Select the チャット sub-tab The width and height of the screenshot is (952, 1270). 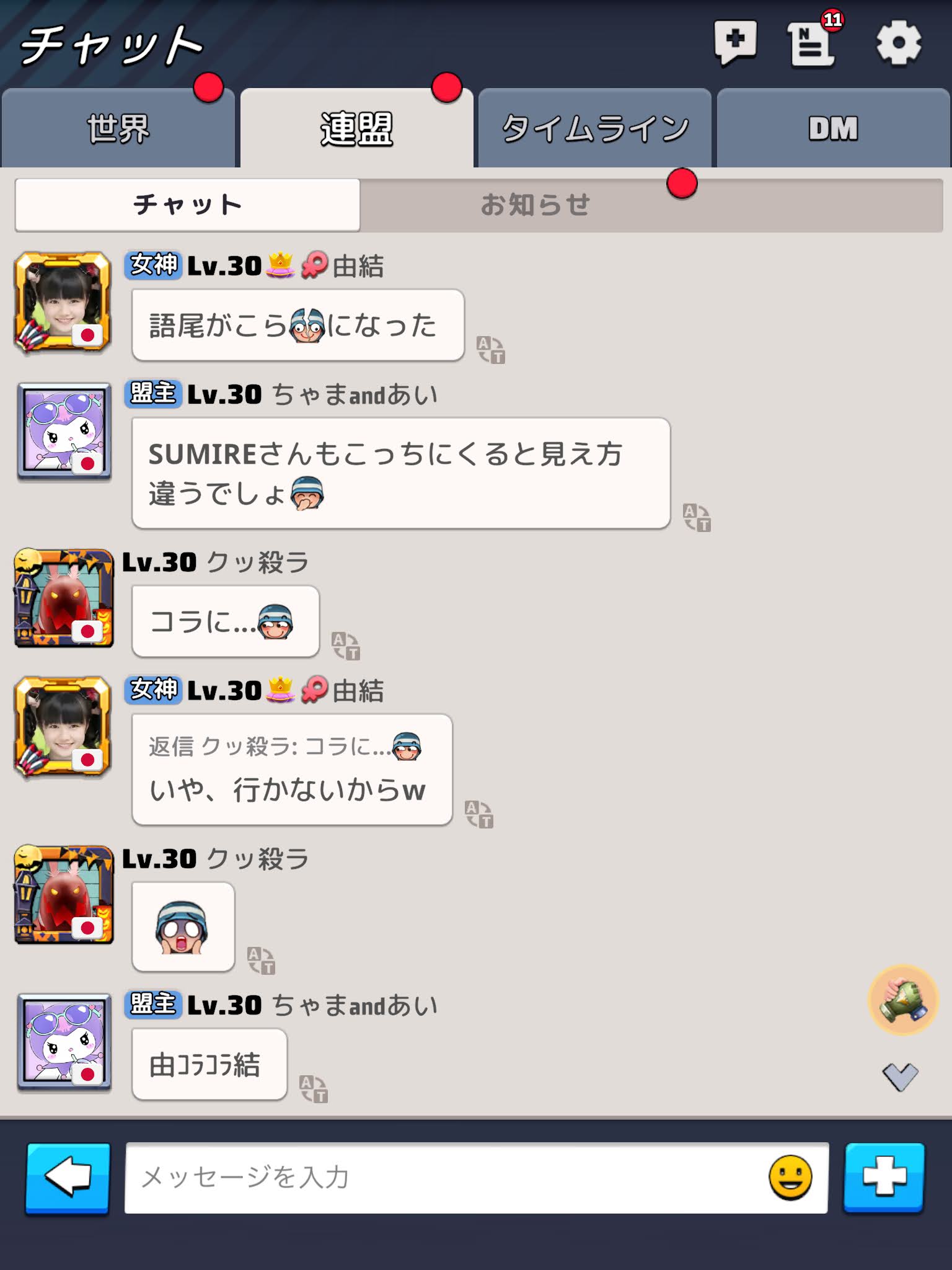[187, 205]
